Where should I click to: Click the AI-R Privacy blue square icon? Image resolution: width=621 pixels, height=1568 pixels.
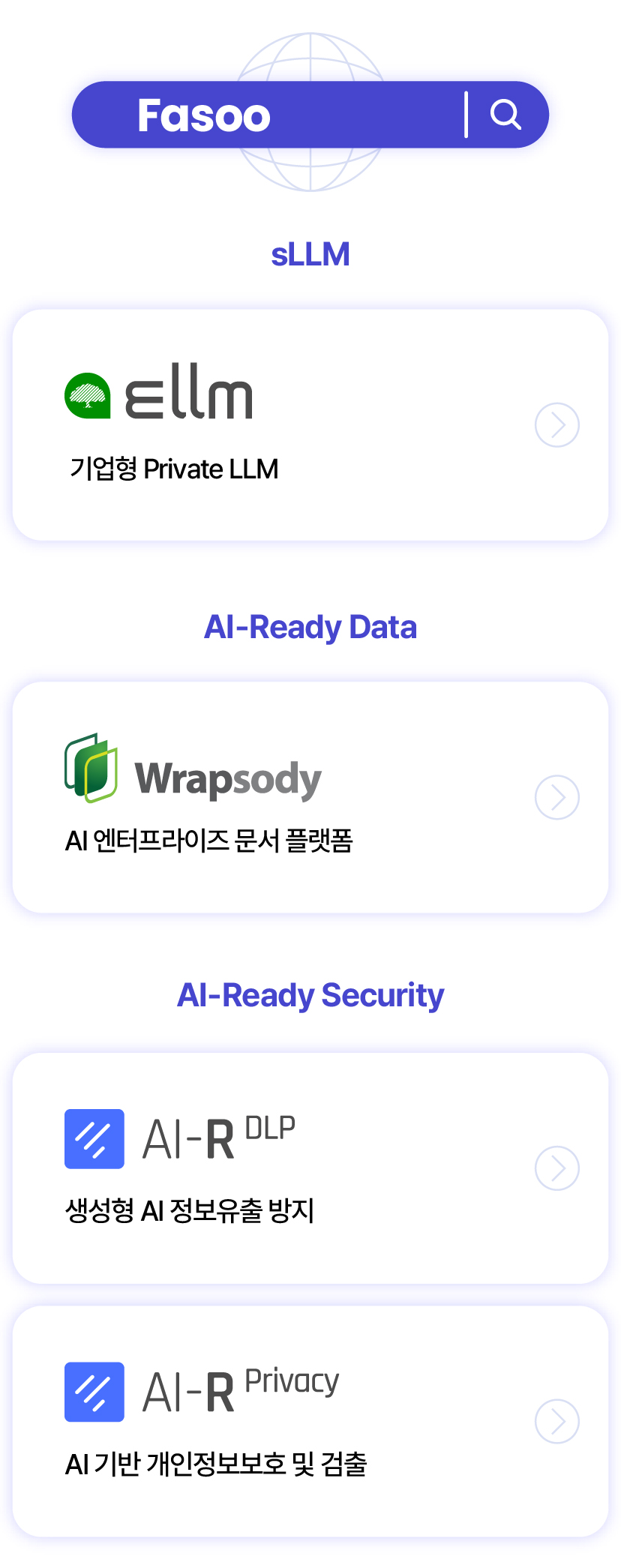(94, 1392)
